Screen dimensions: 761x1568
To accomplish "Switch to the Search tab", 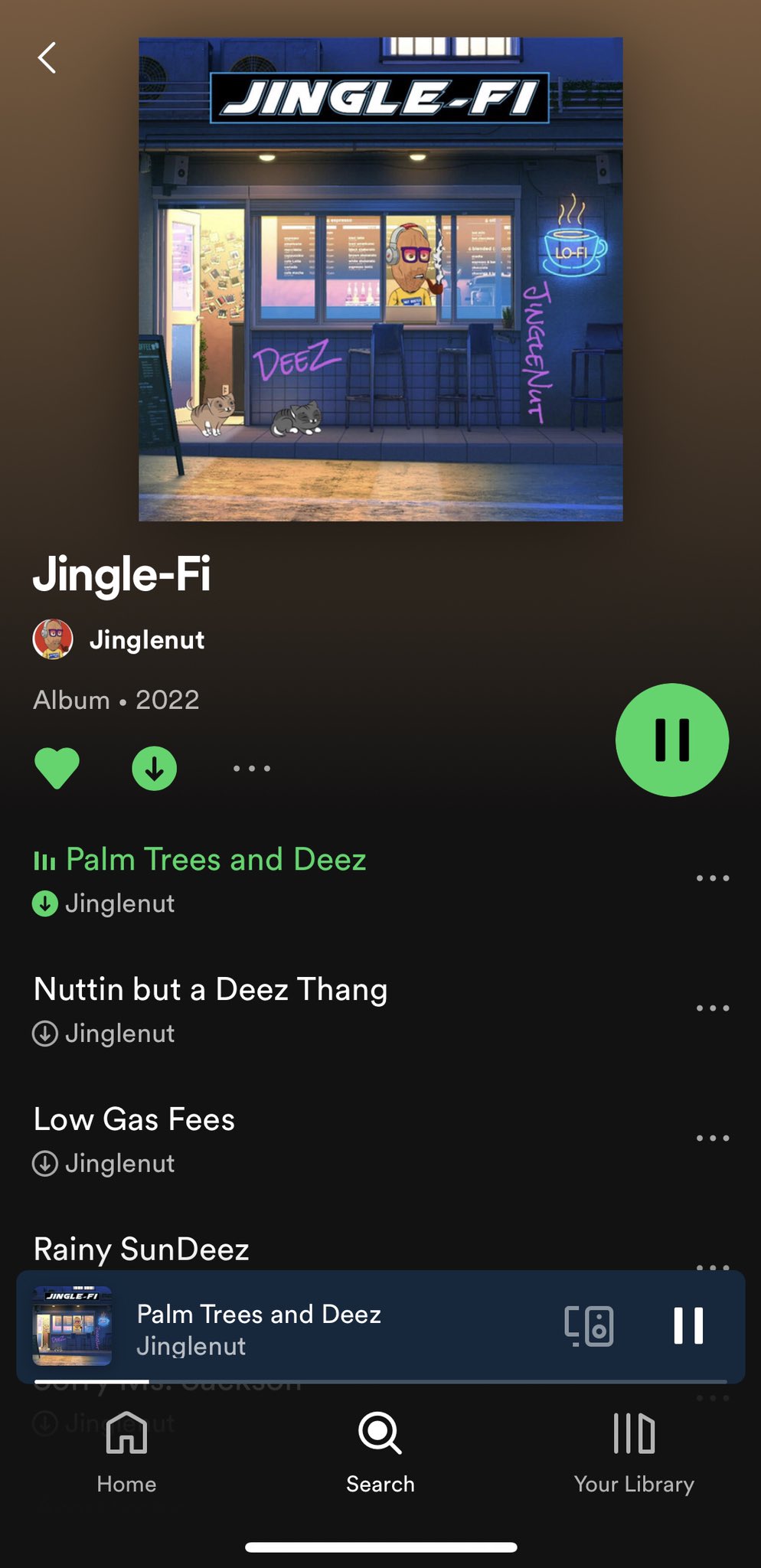I will pyautogui.click(x=380, y=1452).
